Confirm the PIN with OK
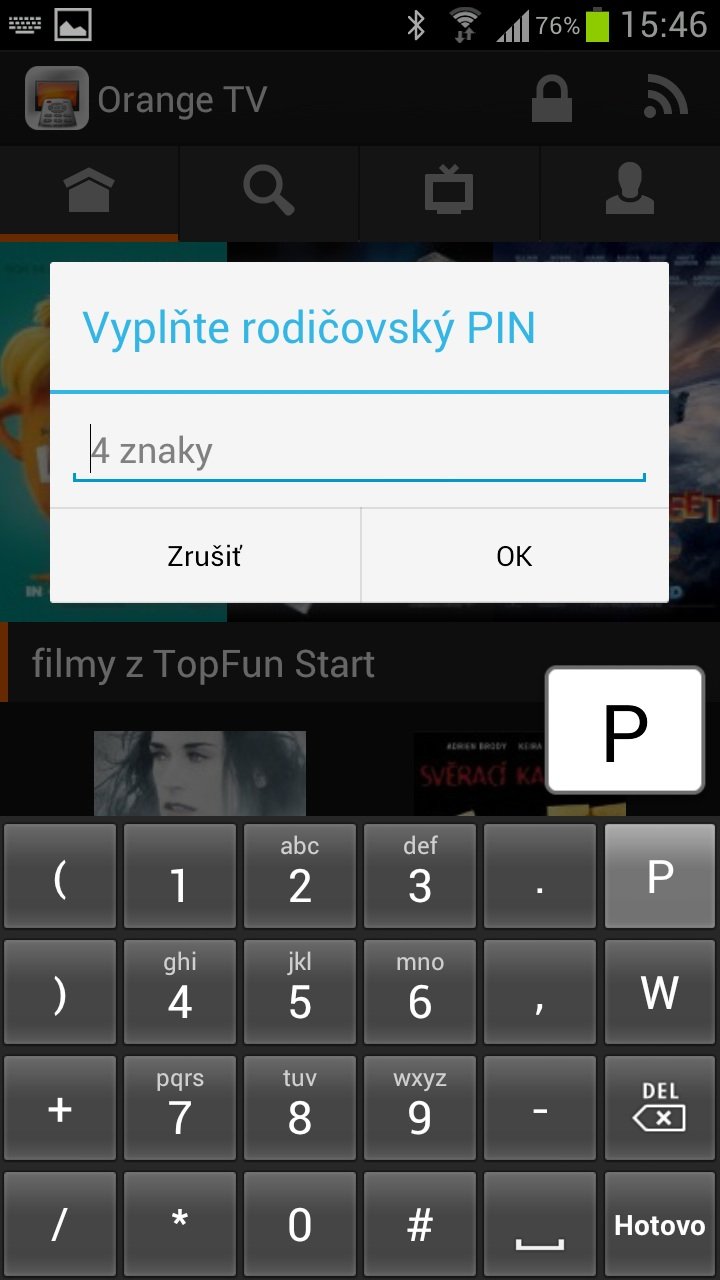Screen dimensions: 720x1280 pos(514,556)
